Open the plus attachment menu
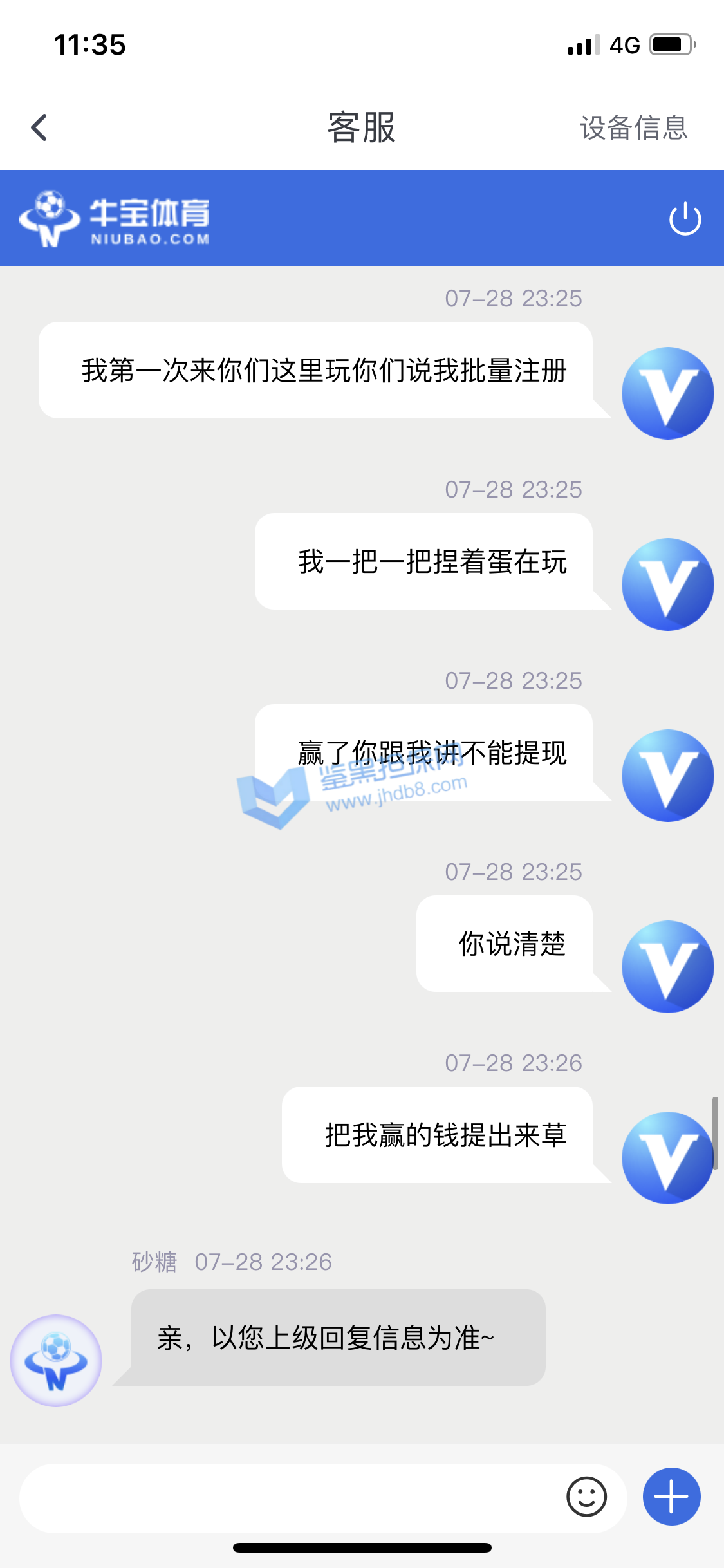Image resolution: width=724 pixels, height=1568 pixels. (x=671, y=1497)
